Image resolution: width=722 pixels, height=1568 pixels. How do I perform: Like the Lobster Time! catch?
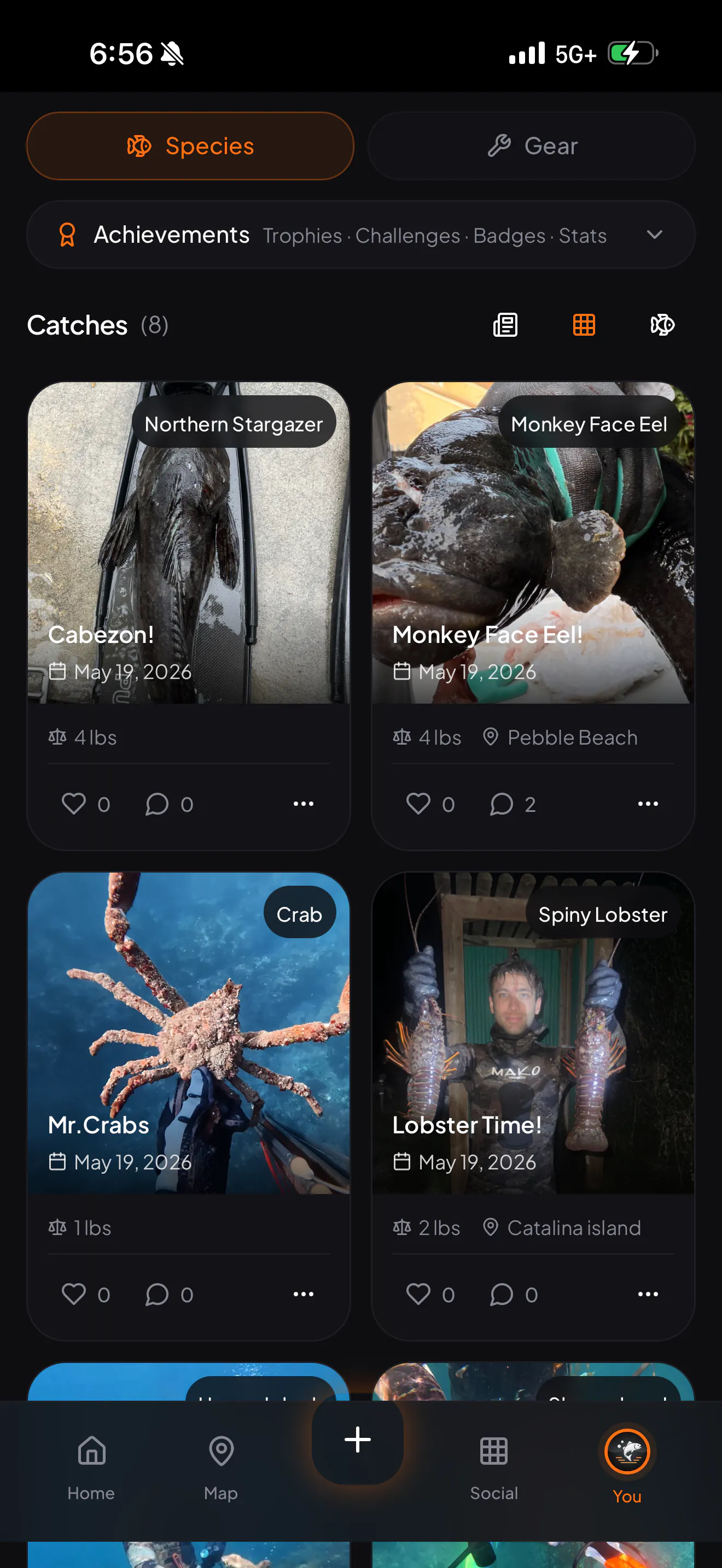coord(418,1294)
